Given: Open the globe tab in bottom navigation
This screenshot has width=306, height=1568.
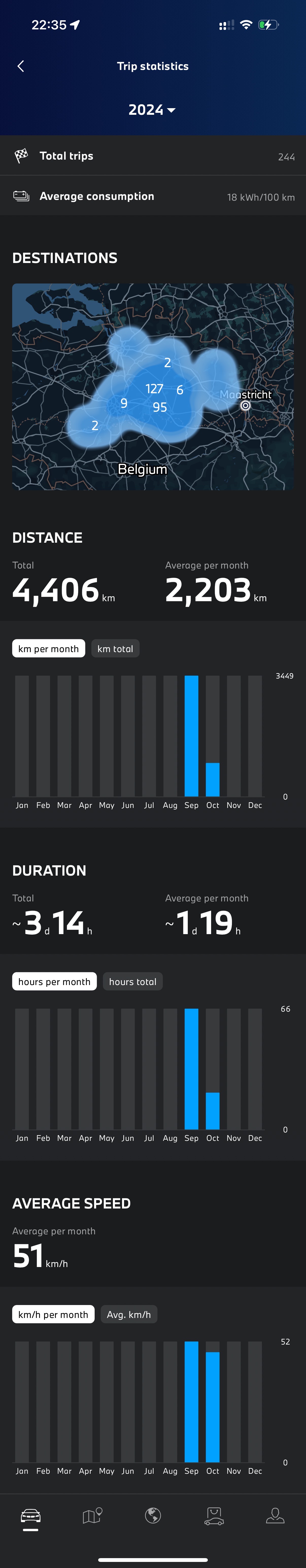Looking at the screenshot, I should 153,1516.
